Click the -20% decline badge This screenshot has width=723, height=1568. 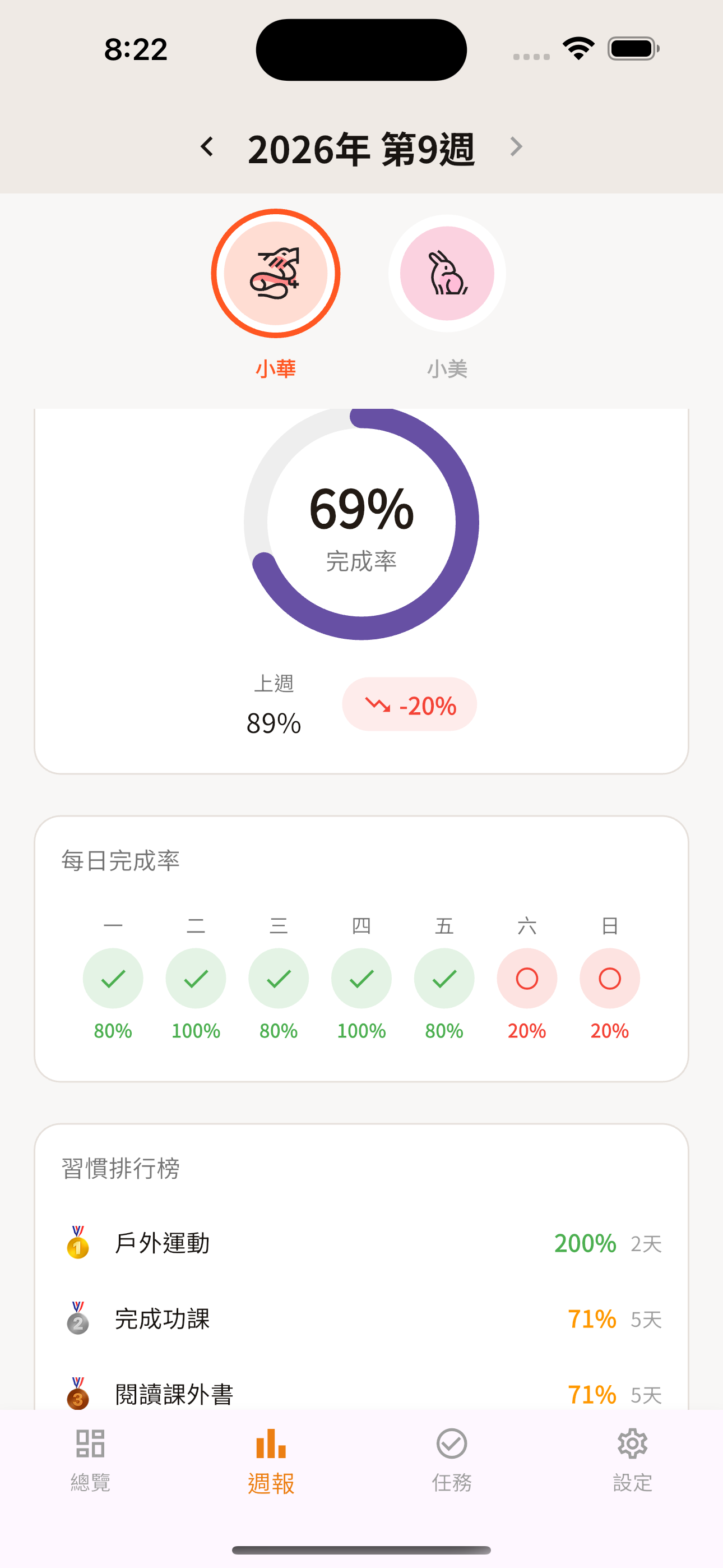click(409, 705)
